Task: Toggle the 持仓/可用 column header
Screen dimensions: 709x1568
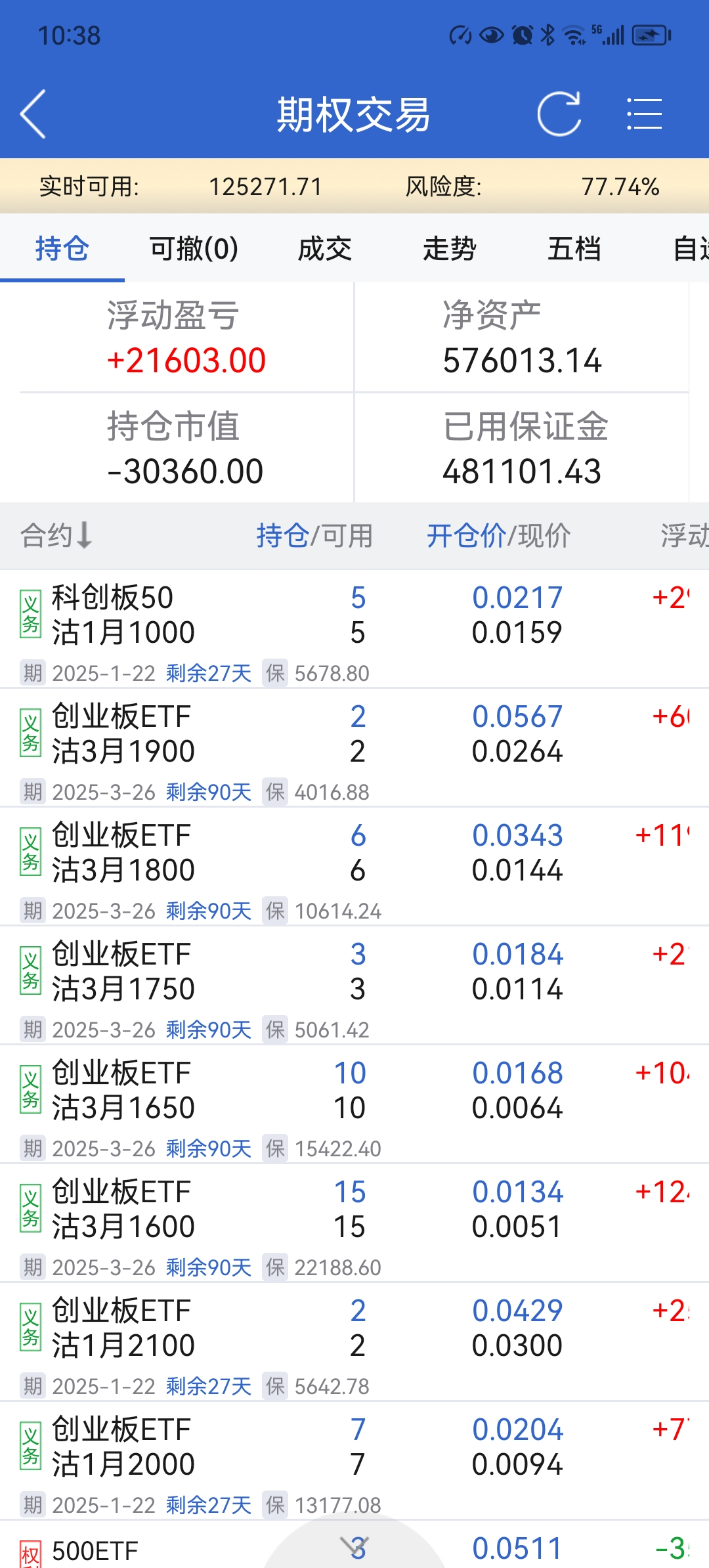Action: click(314, 535)
